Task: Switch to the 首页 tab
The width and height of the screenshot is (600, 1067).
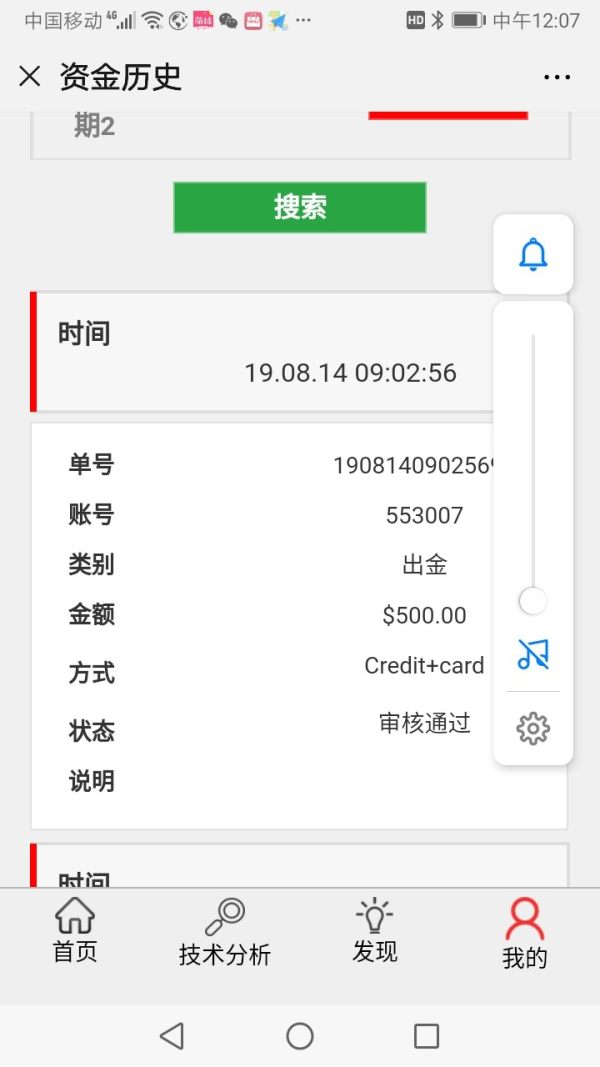Action: click(x=75, y=930)
